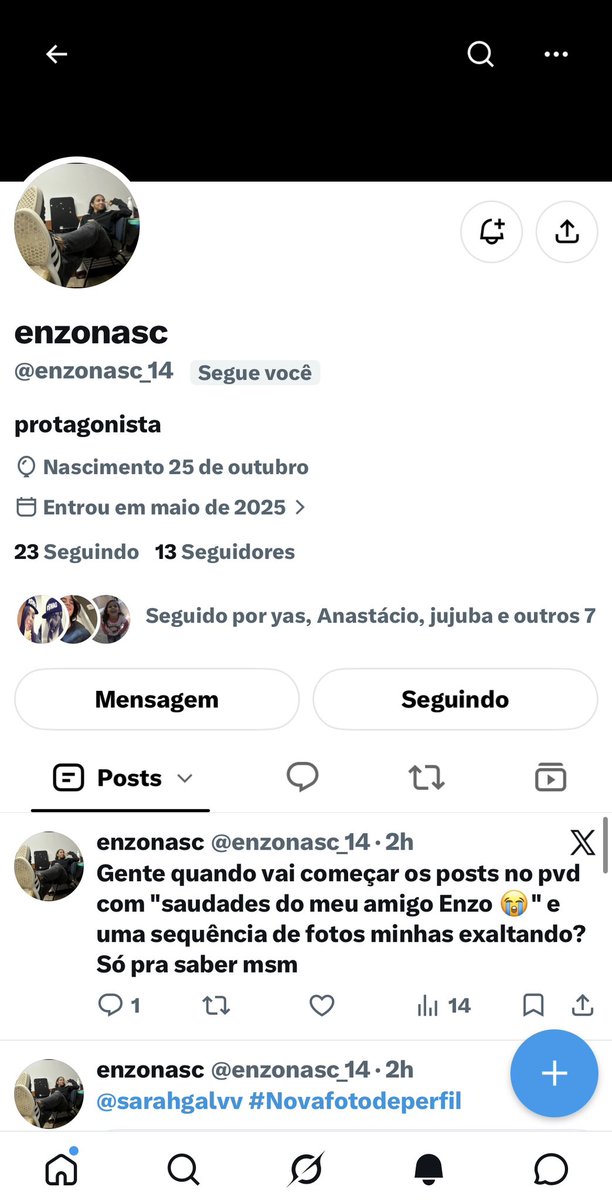Tap the Seguindo button to unfollow

click(x=455, y=699)
